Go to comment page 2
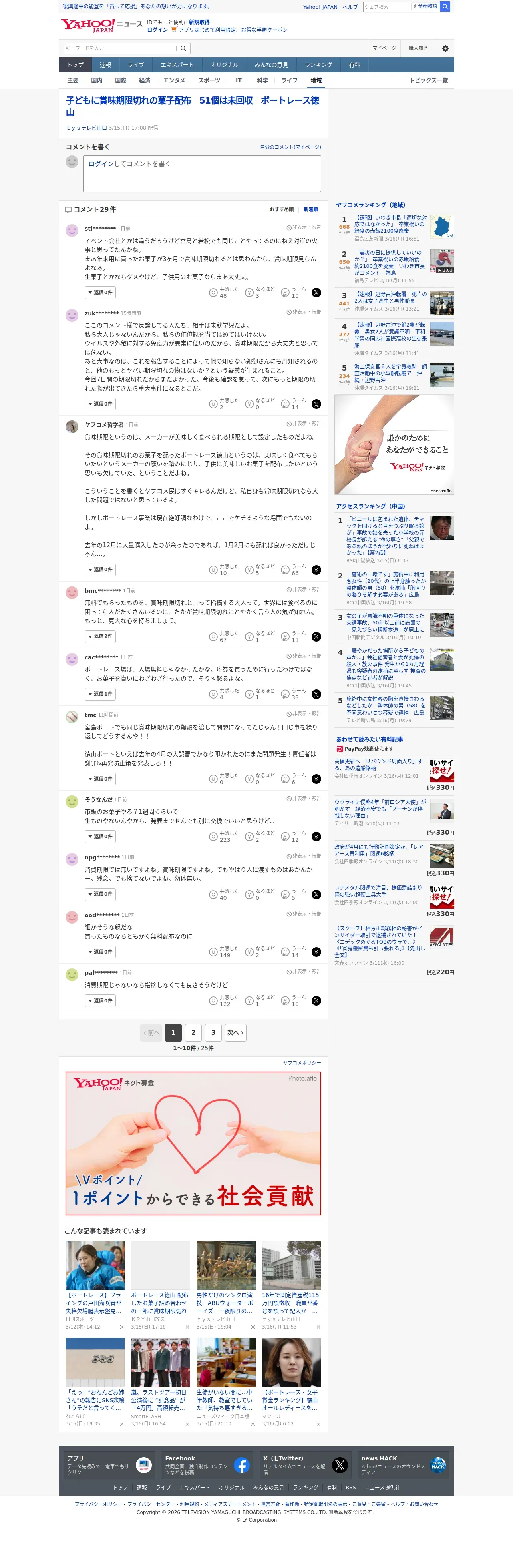The height and width of the screenshot is (1568, 513). pyautogui.click(x=193, y=1032)
